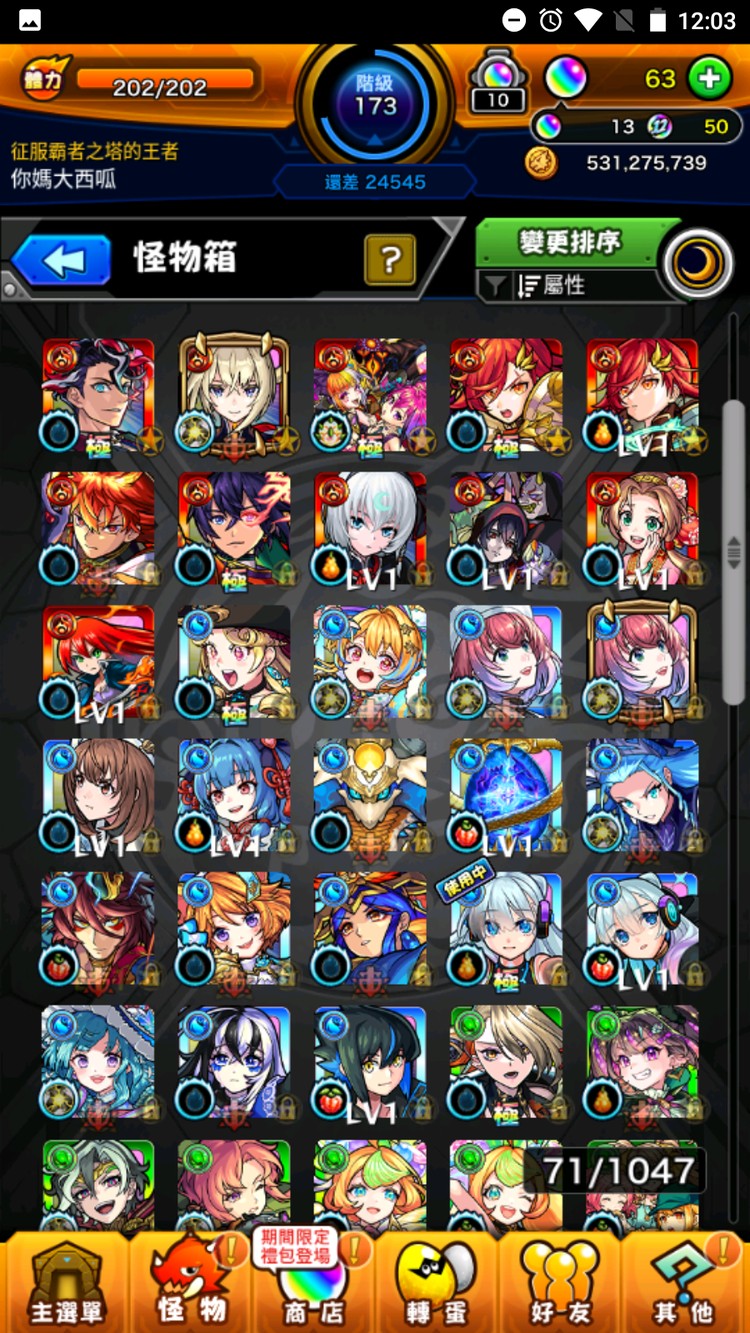
Task: Select the monster marked 使用中
Action: [505, 930]
